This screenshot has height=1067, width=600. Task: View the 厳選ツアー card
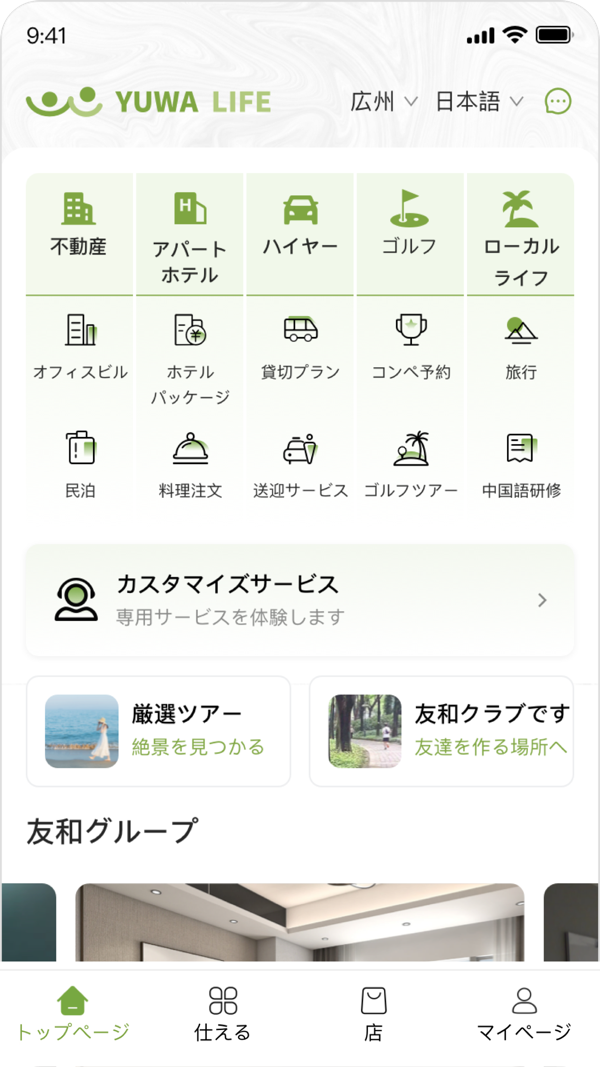[x=158, y=731]
